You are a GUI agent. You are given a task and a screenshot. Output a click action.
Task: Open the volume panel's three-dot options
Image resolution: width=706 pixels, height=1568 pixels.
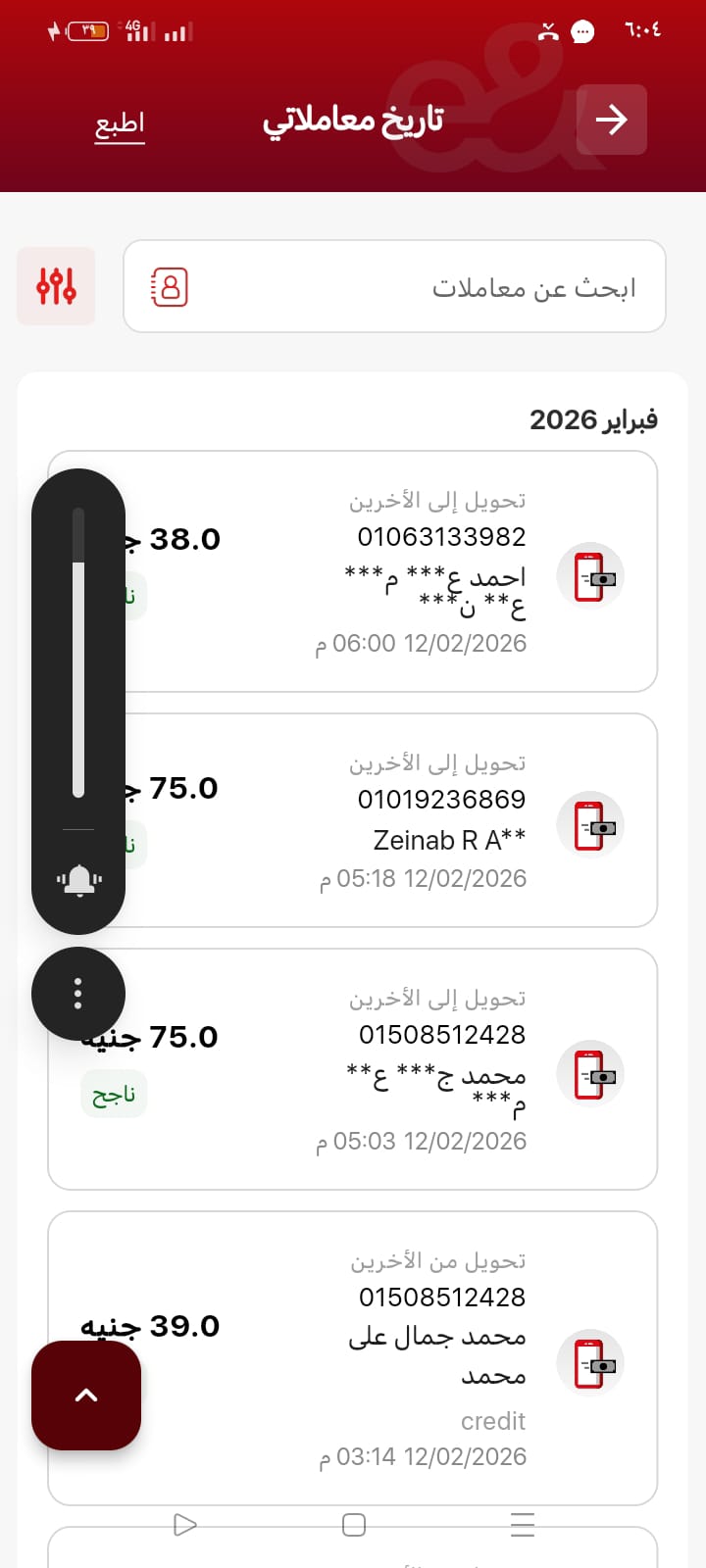tap(78, 994)
